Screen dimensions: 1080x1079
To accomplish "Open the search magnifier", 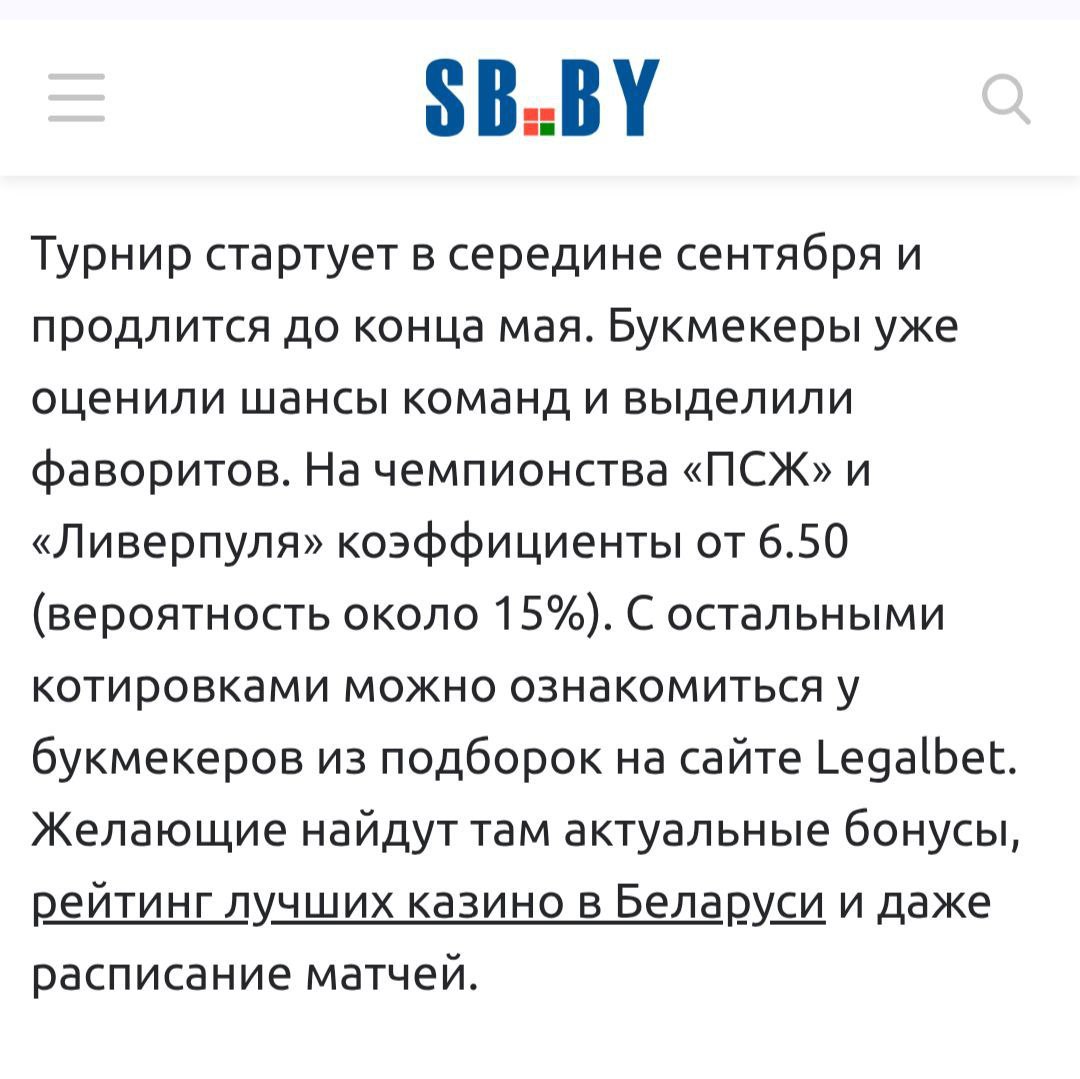I will (1005, 99).
